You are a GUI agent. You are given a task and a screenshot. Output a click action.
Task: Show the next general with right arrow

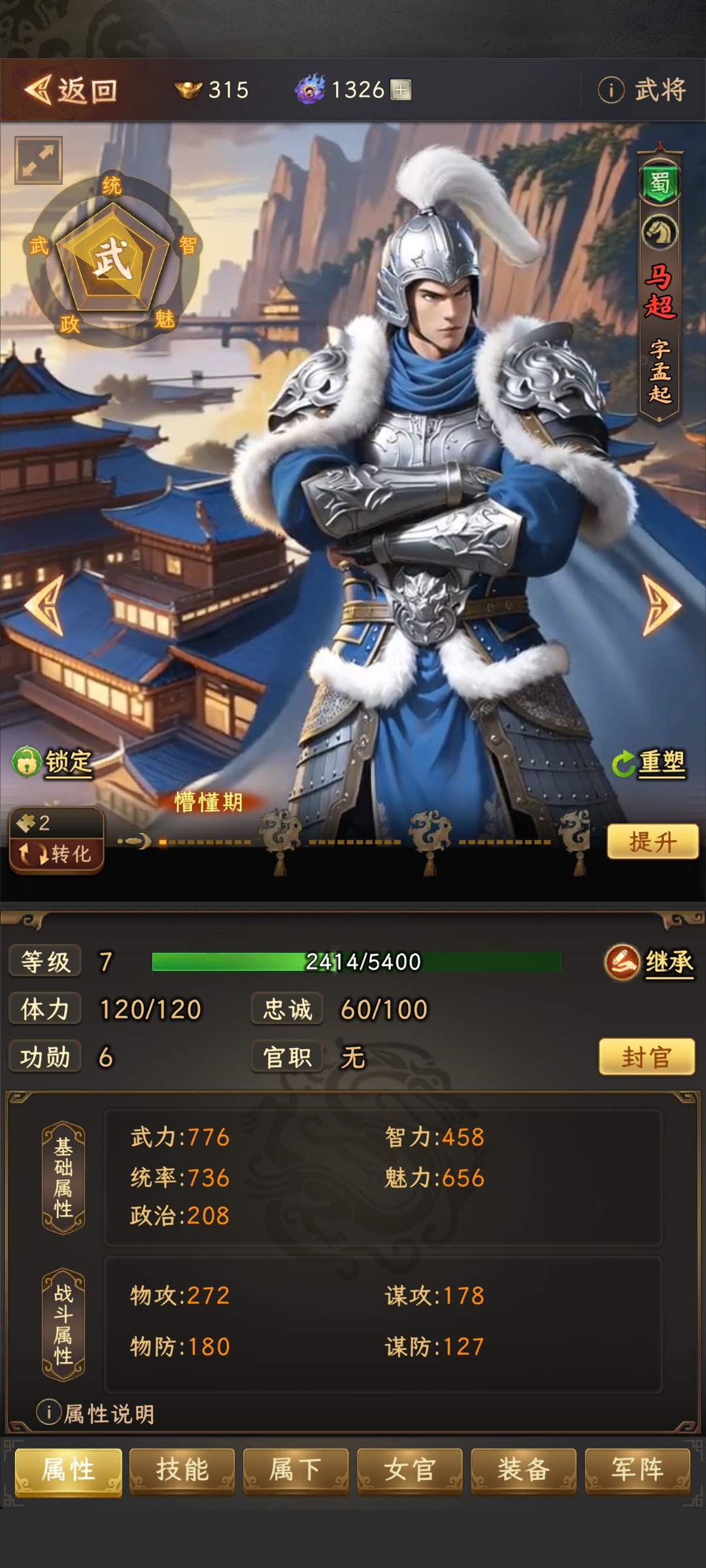662,606
